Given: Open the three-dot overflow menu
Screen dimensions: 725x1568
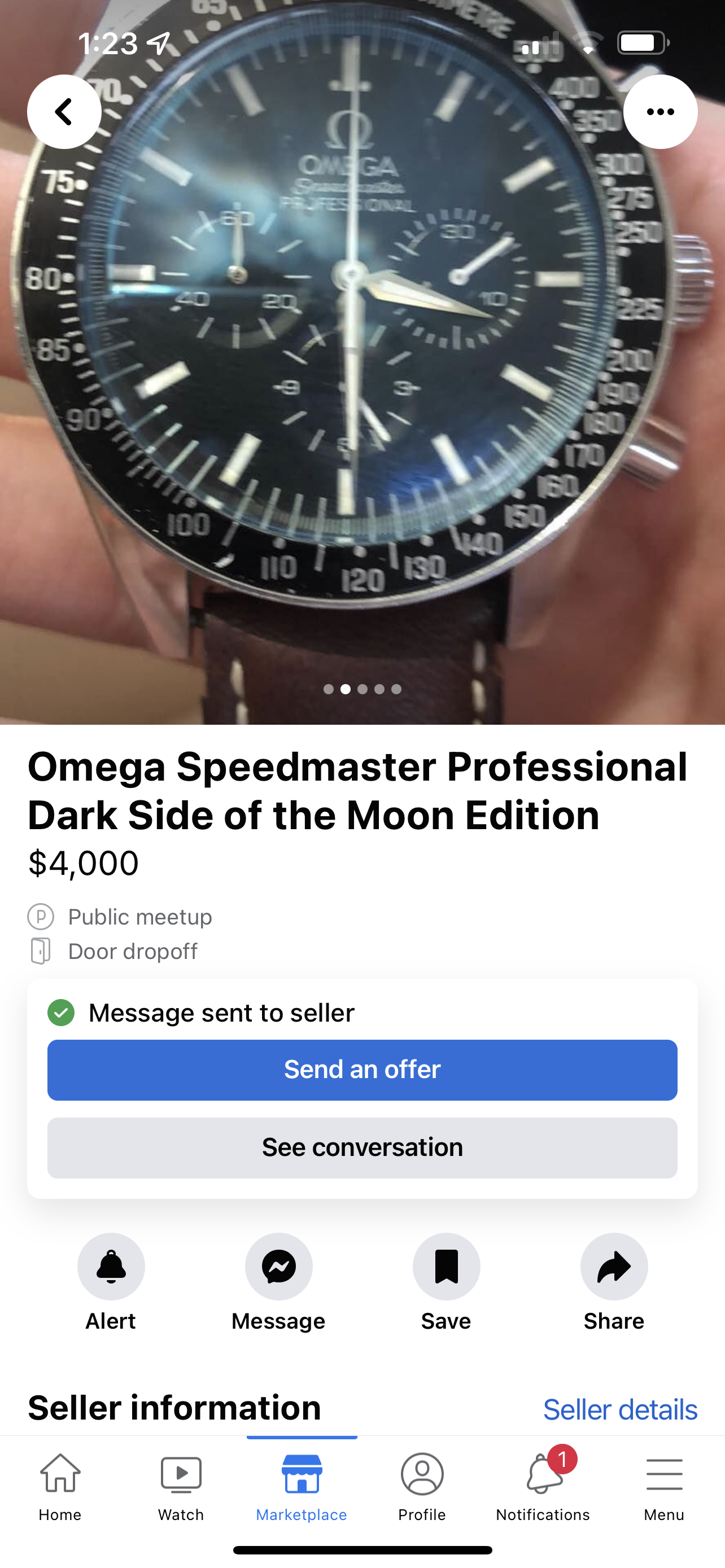Looking at the screenshot, I should click(660, 111).
